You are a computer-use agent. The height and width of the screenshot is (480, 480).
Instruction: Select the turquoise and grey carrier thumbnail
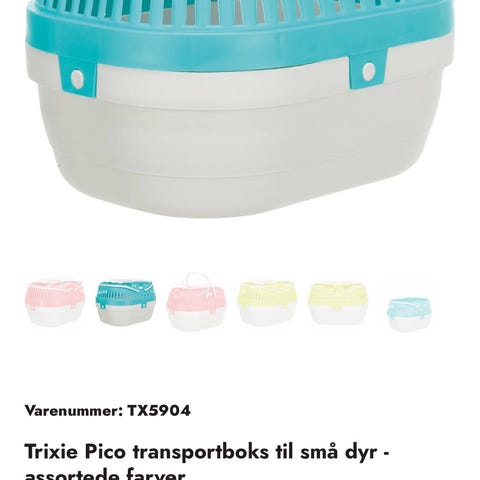(125, 303)
